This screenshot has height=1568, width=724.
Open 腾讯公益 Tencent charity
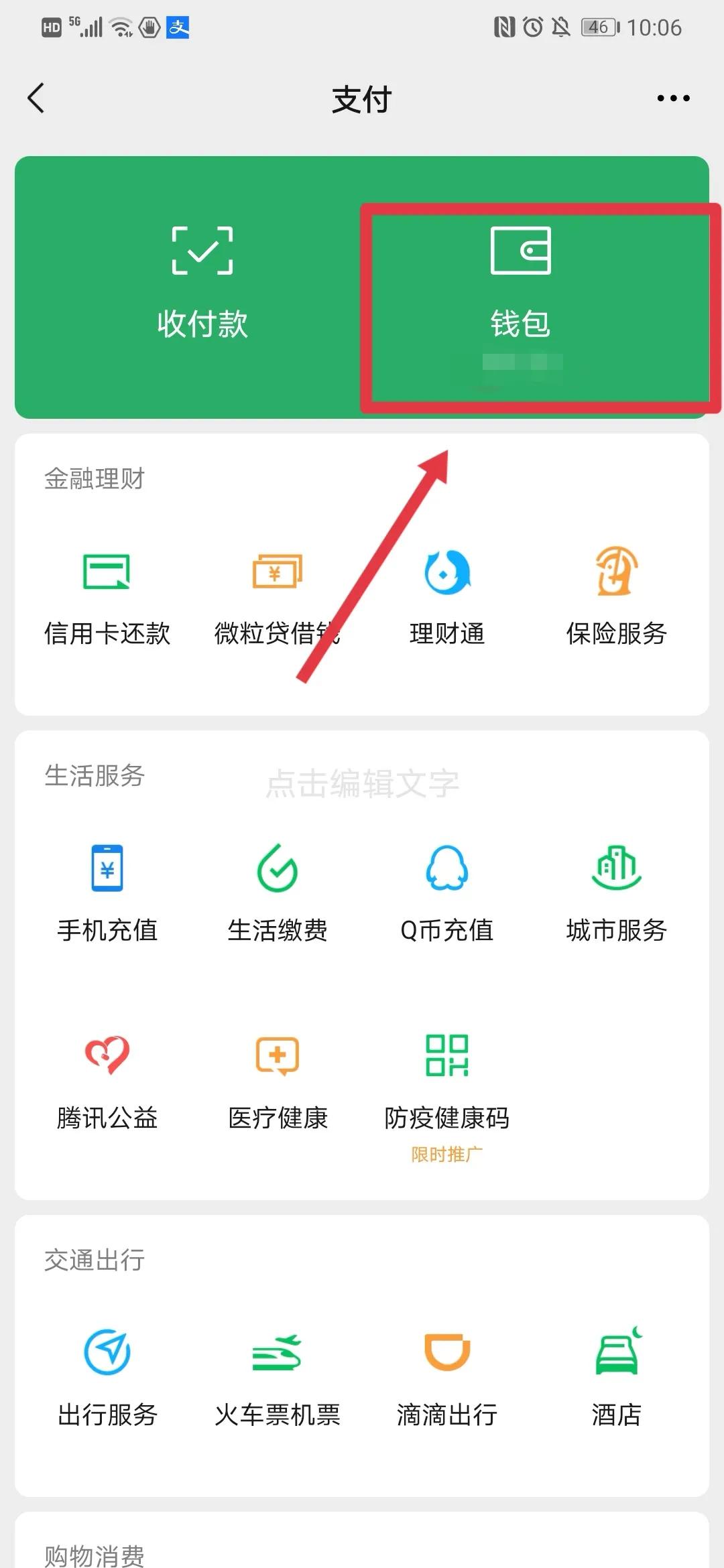(x=107, y=1079)
